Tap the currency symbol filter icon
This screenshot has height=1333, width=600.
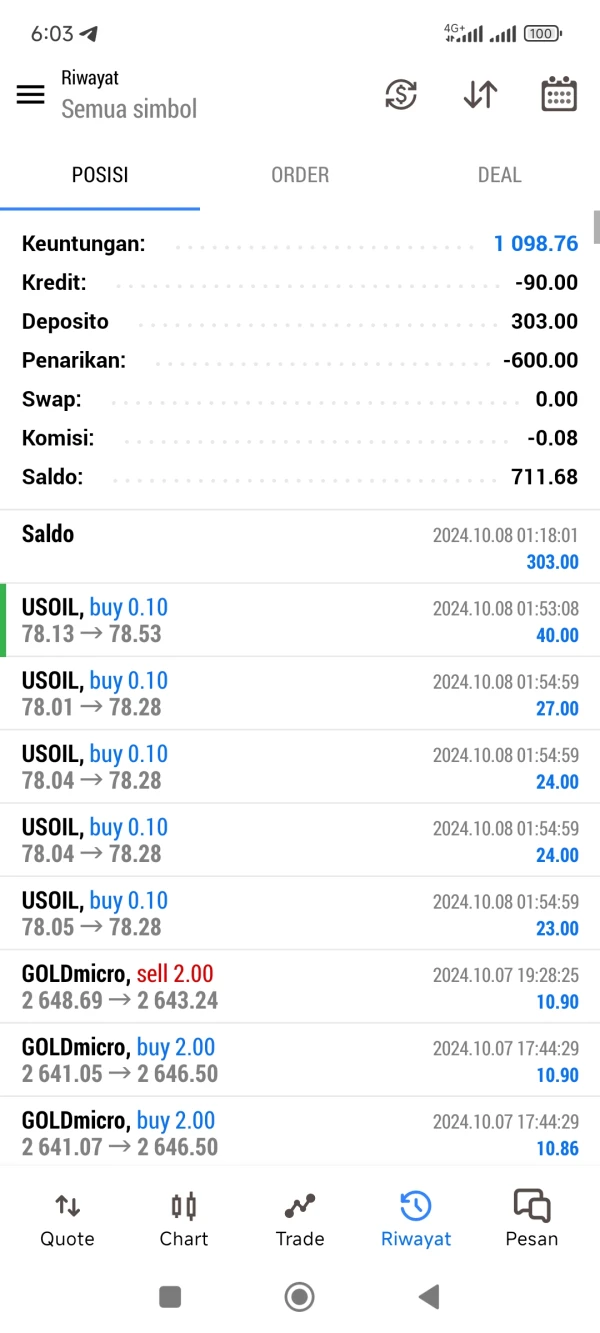[x=401, y=95]
